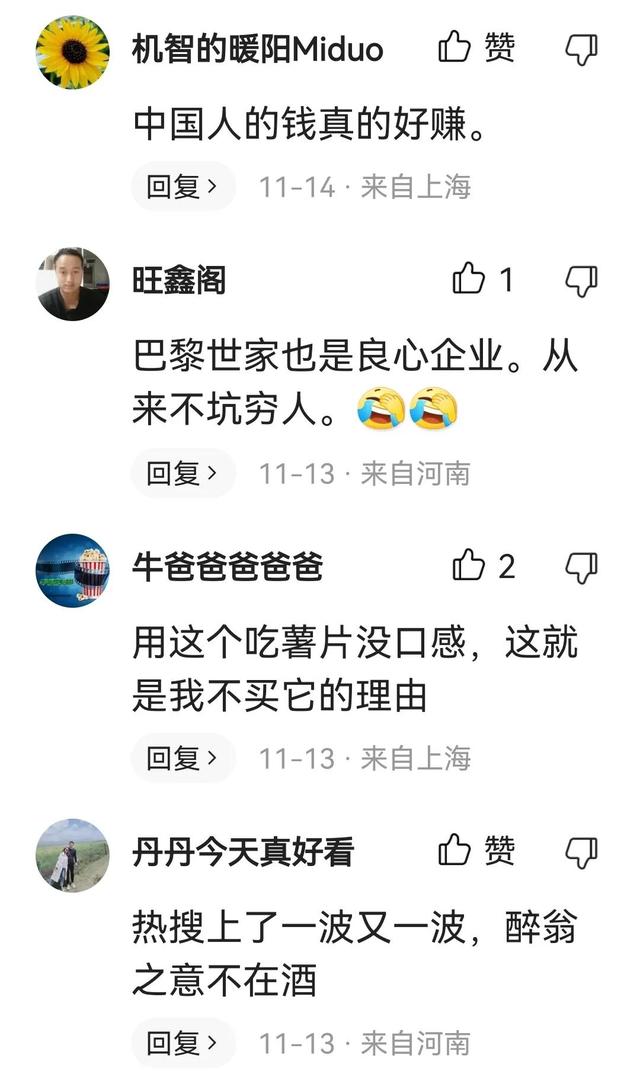Reply to 丹丹今天真好看's comment
This screenshot has width=640, height=1071.
(182, 1043)
